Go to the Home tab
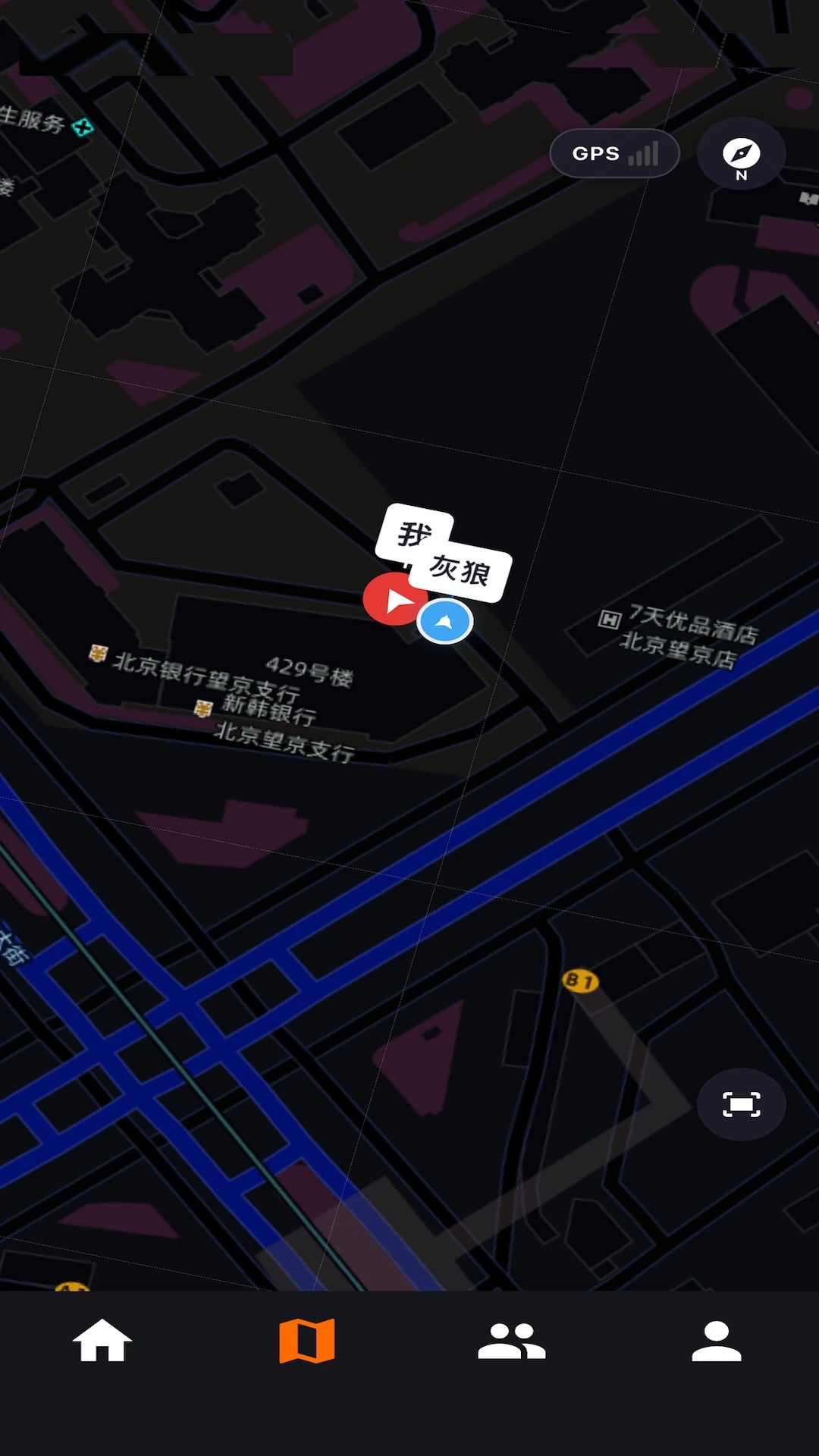The image size is (819, 1456). pyautogui.click(x=102, y=1341)
